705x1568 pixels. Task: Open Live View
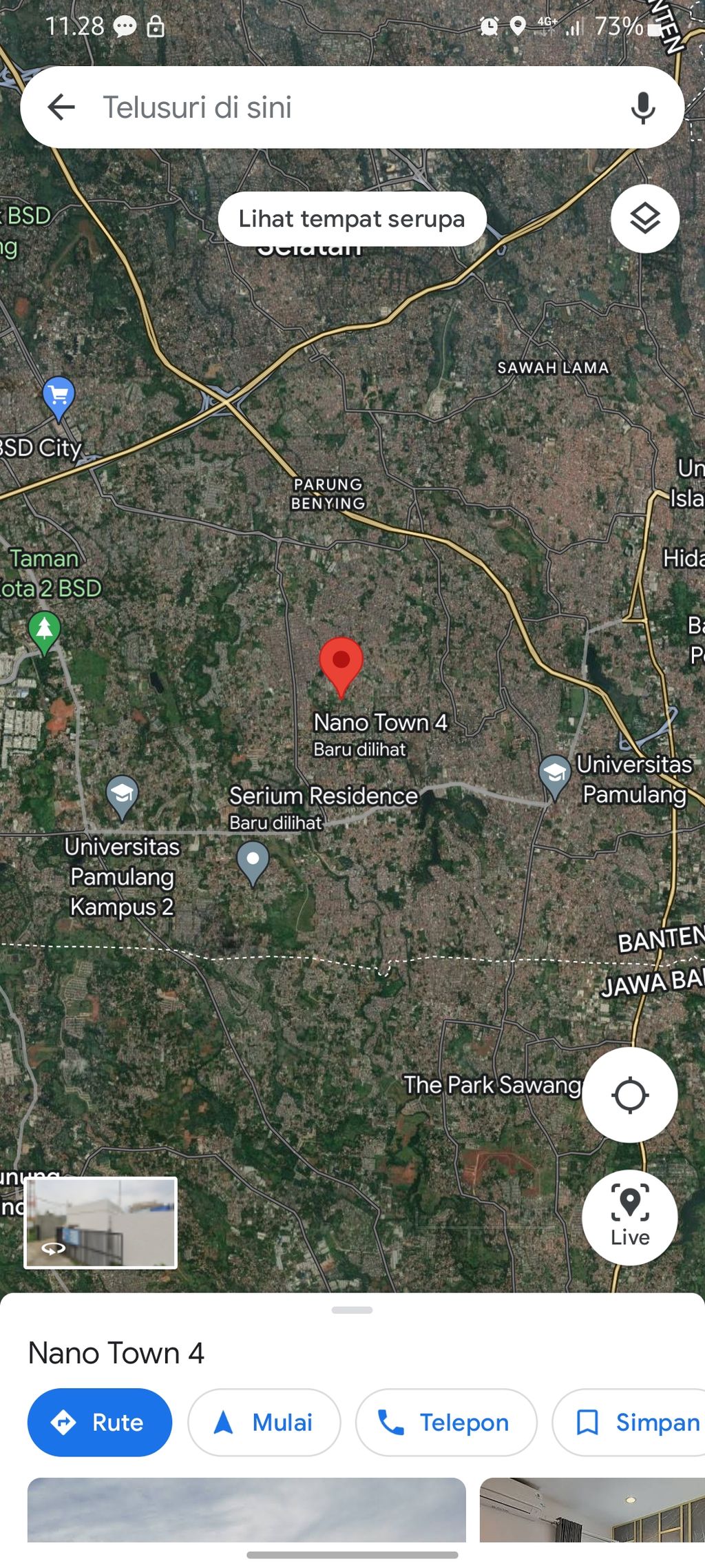(x=629, y=1217)
